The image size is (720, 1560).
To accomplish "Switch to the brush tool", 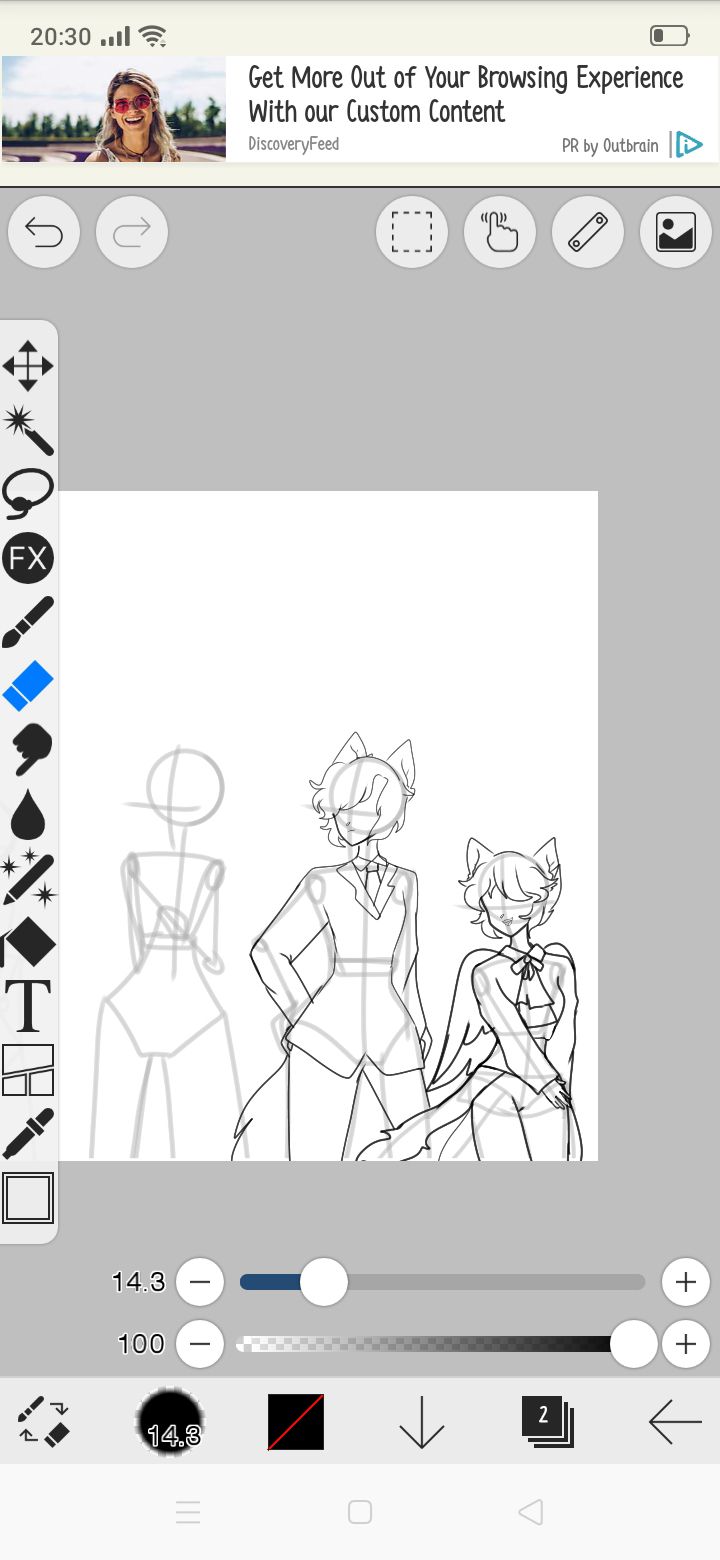I will point(28,622).
